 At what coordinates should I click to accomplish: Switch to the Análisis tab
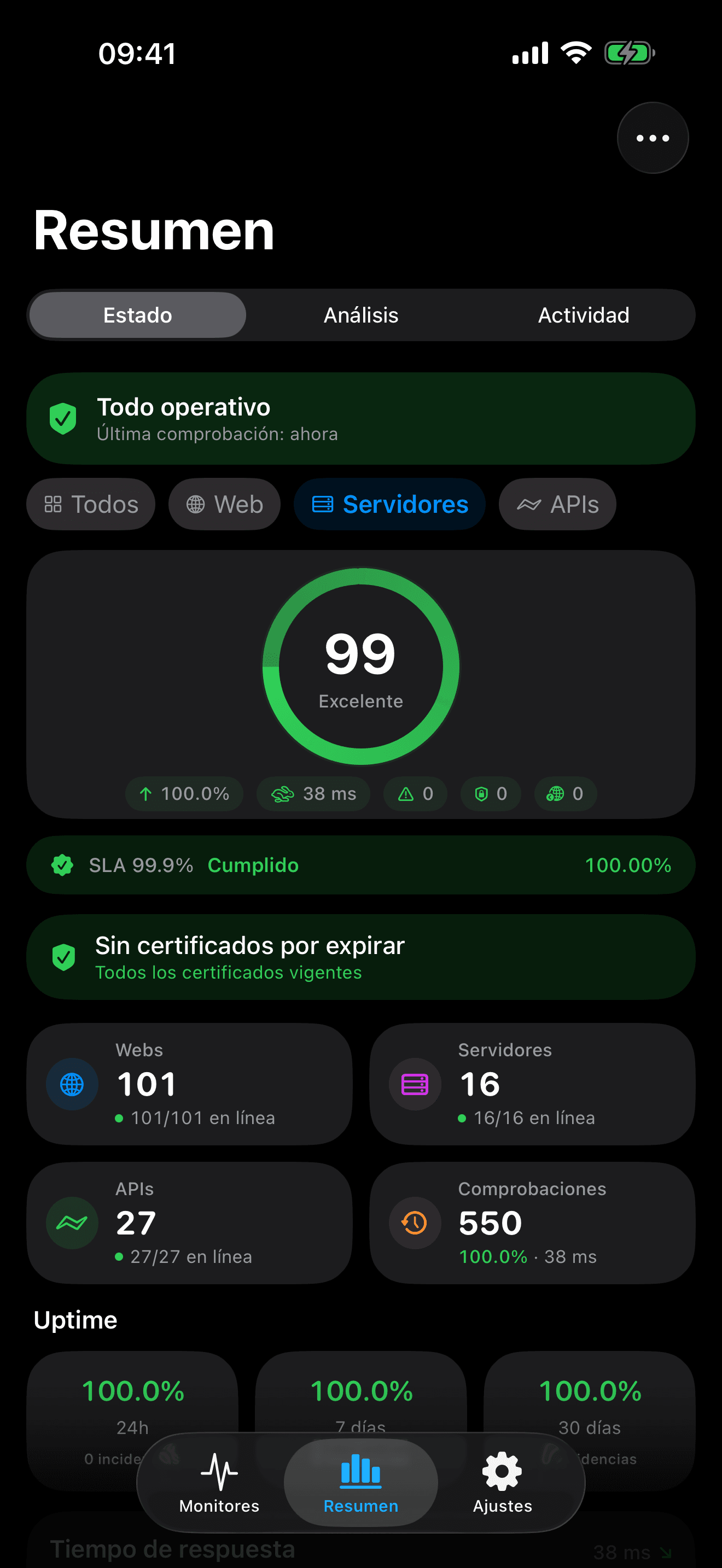point(360,315)
